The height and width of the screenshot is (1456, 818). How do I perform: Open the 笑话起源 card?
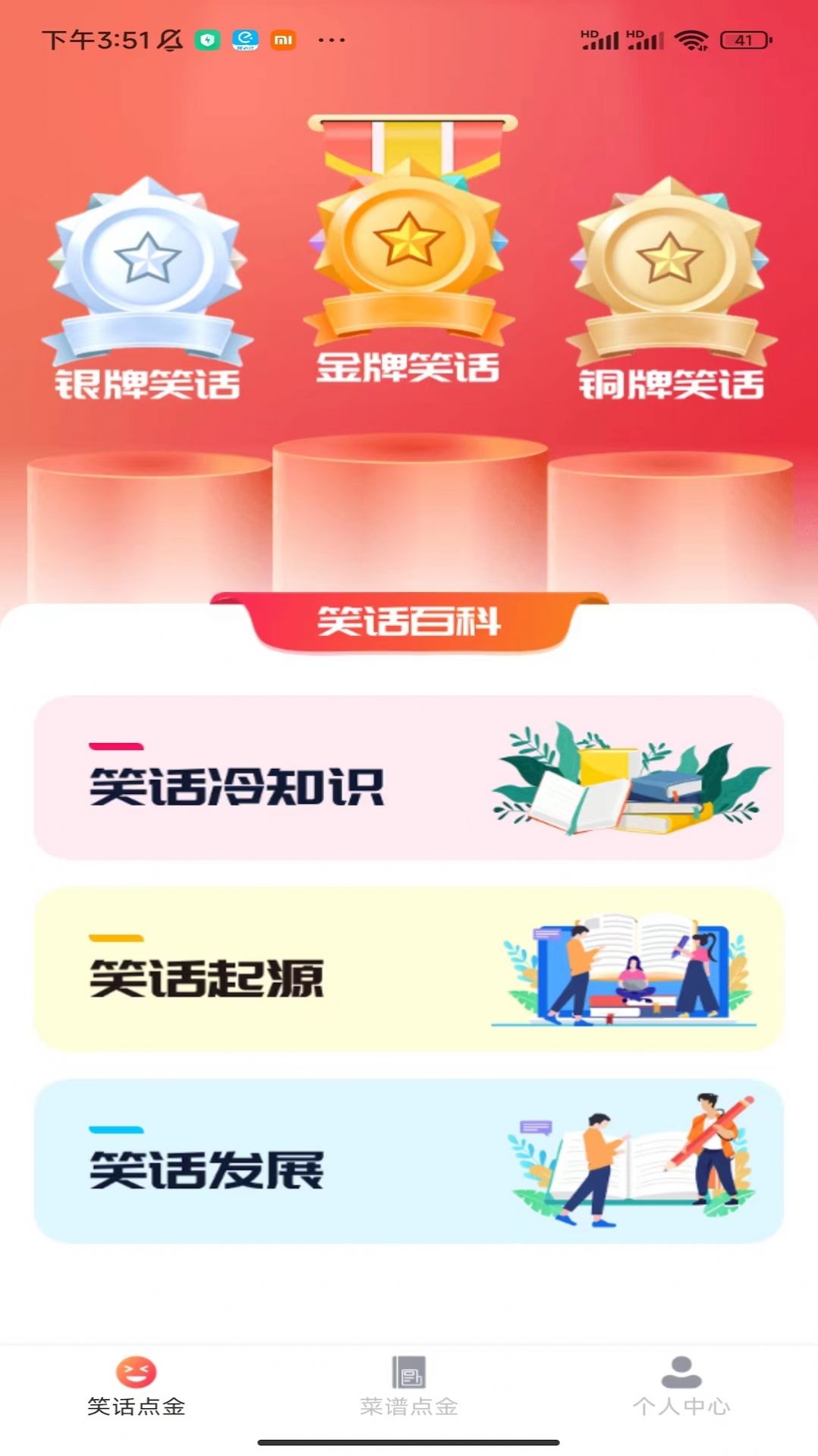click(x=408, y=969)
